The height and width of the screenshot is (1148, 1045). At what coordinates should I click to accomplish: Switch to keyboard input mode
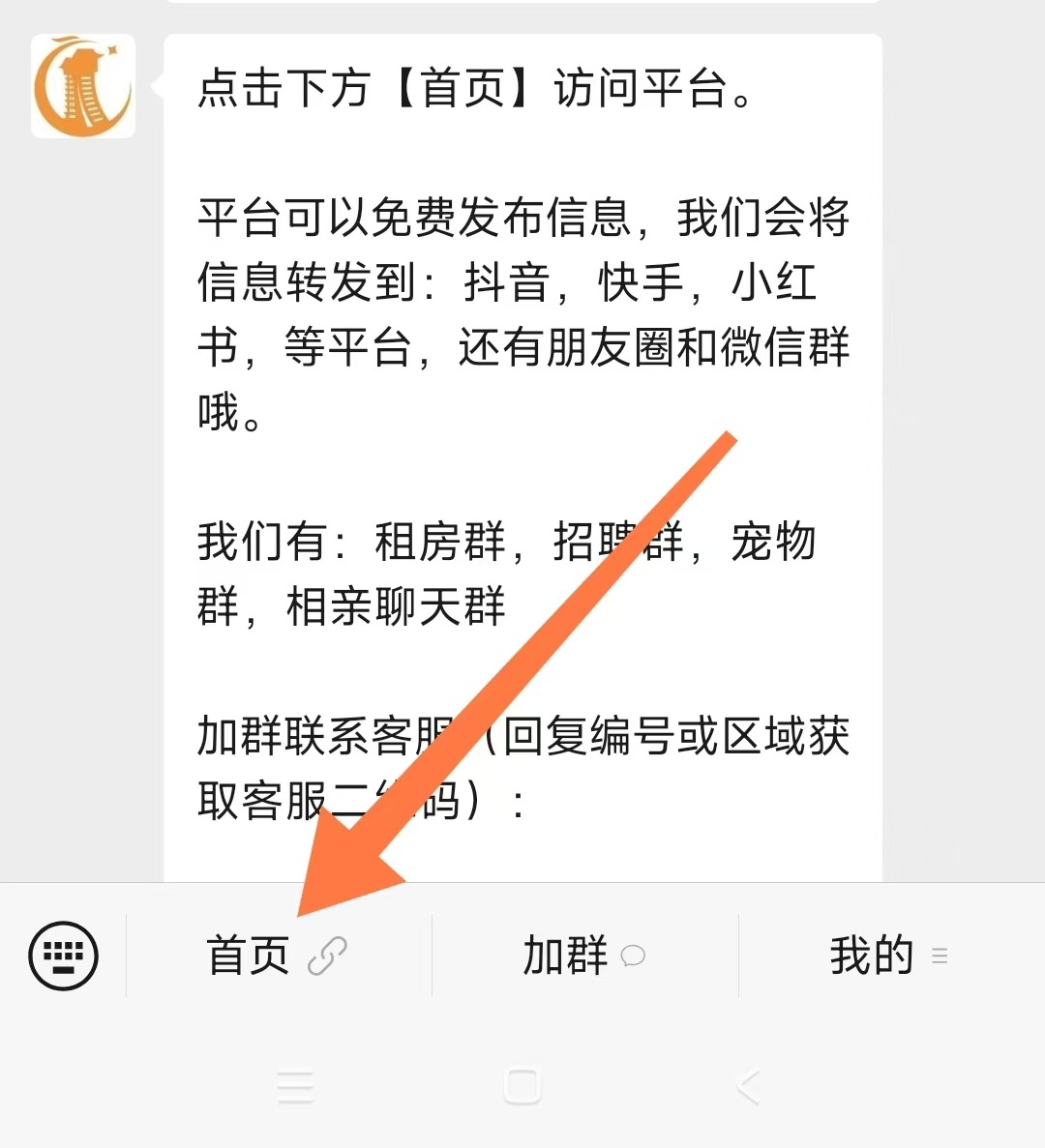63,956
